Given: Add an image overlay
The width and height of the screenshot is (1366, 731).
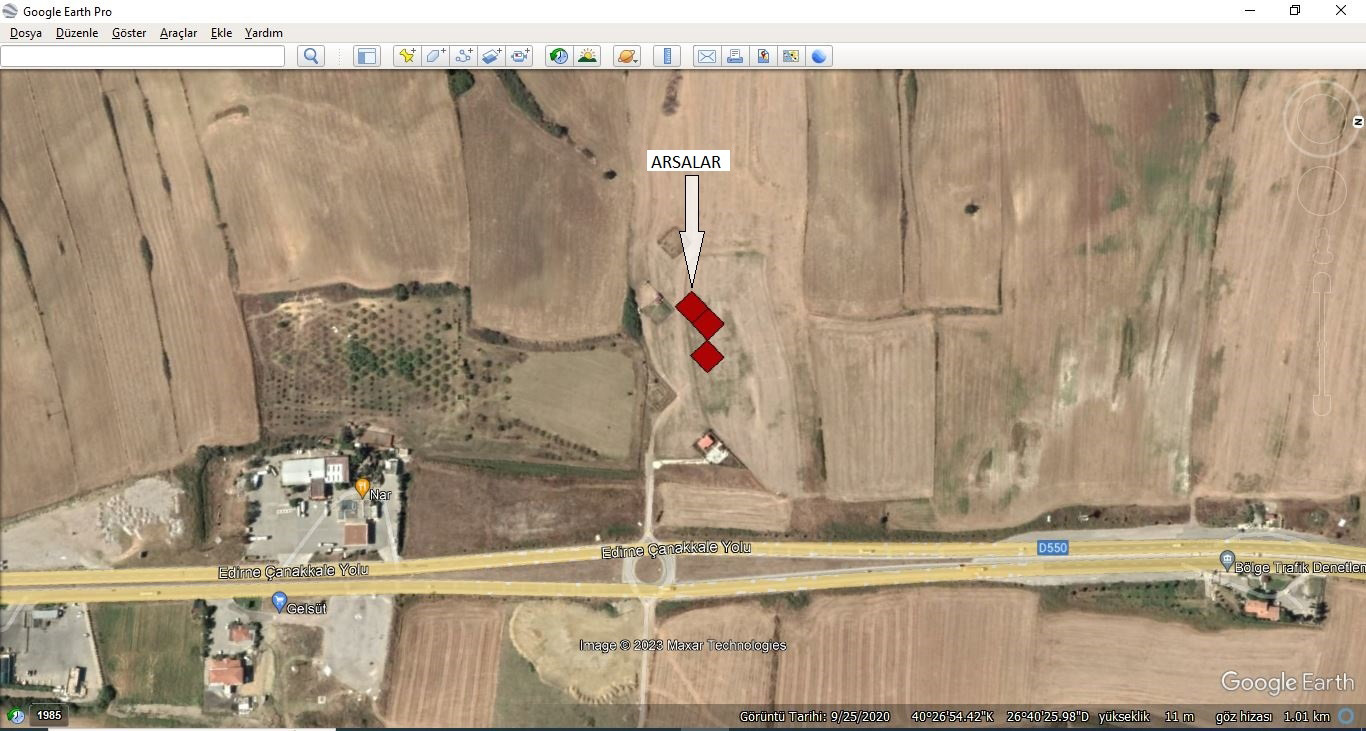Looking at the screenshot, I should click(x=492, y=56).
